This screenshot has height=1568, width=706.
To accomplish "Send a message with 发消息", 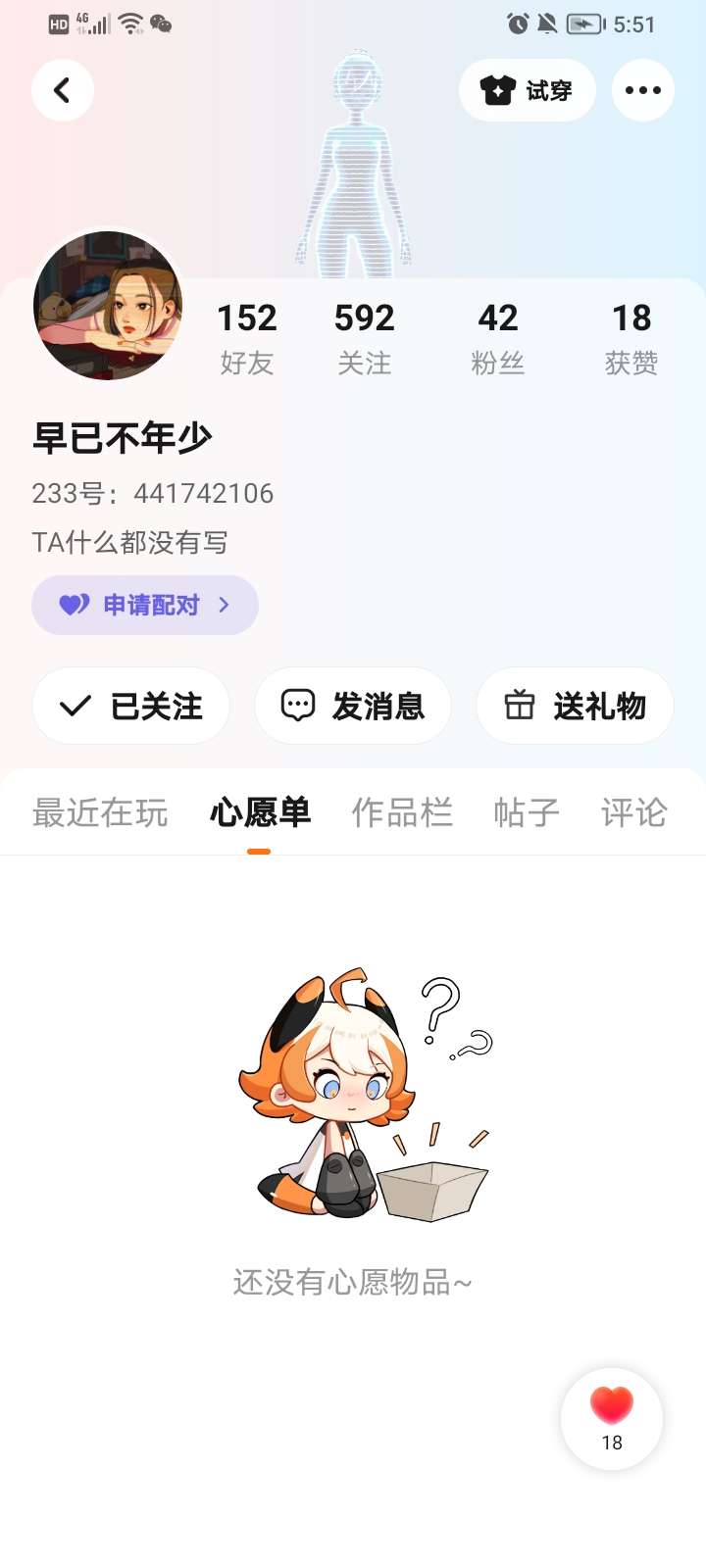I will pos(353,706).
